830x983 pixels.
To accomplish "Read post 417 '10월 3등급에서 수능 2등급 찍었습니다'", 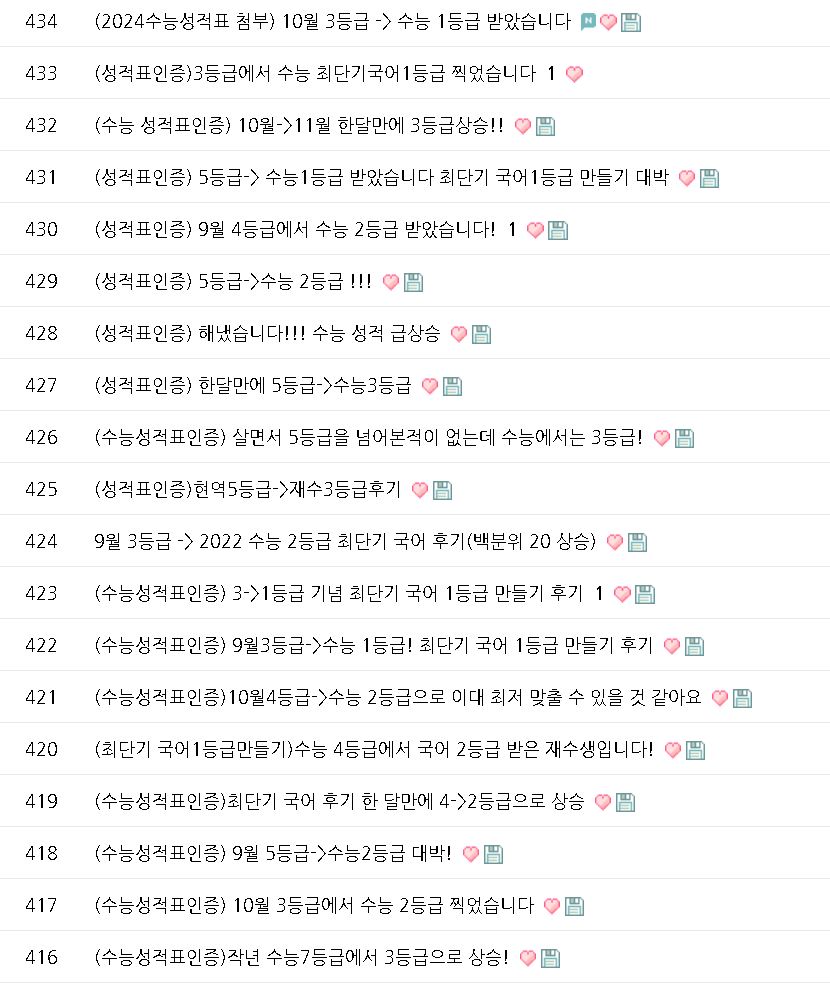I will [313, 906].
